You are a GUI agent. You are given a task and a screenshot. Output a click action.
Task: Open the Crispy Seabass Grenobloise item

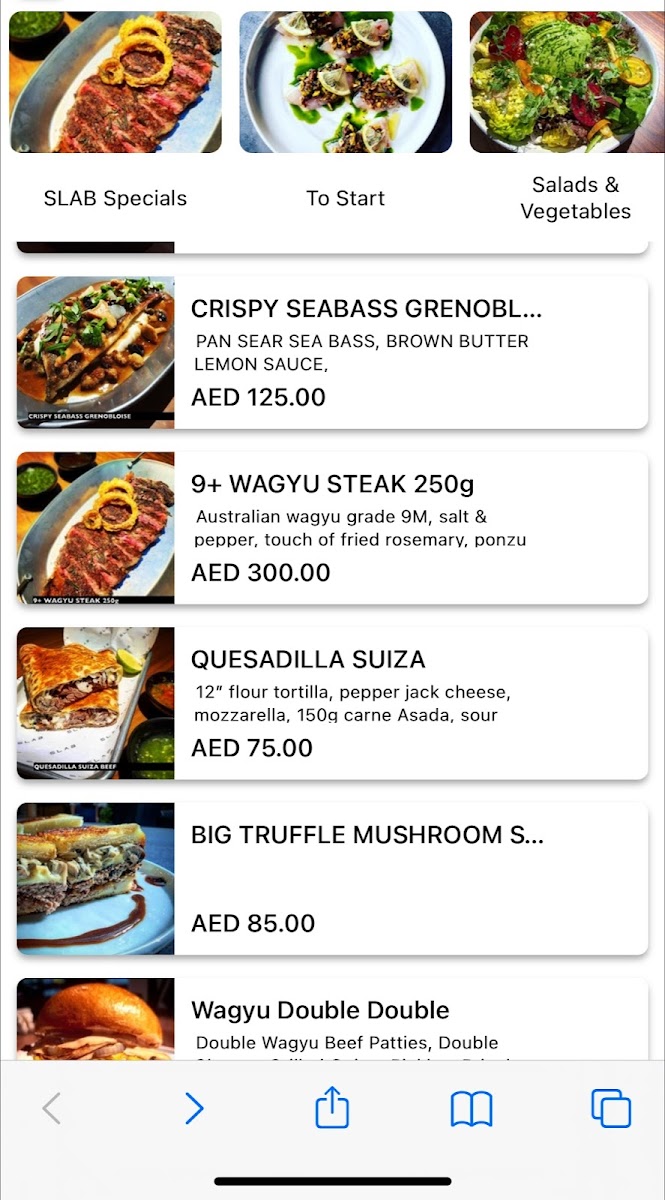(332, 352)
